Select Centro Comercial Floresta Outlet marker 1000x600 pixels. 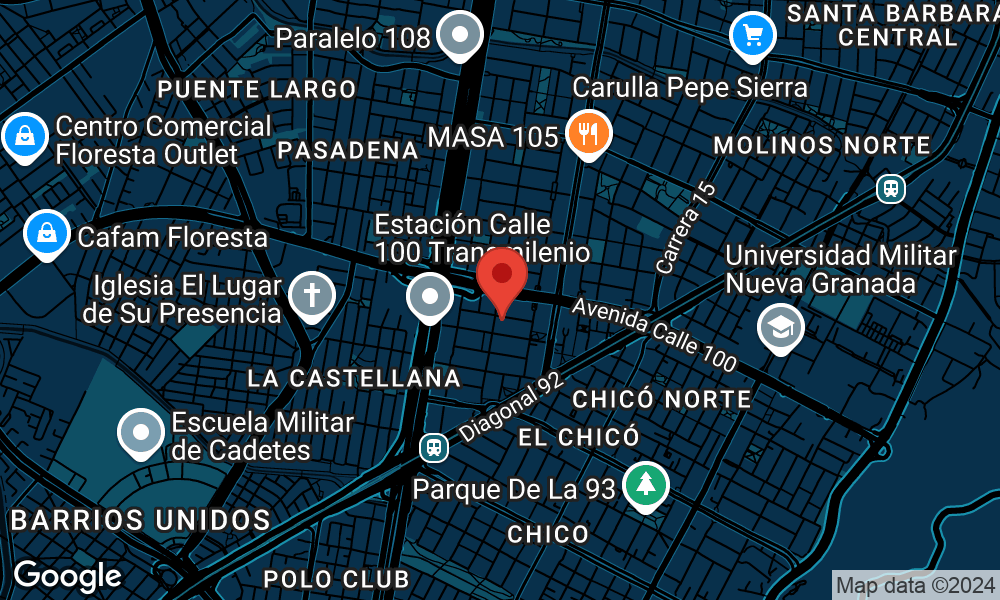click(x=25, y=138)
